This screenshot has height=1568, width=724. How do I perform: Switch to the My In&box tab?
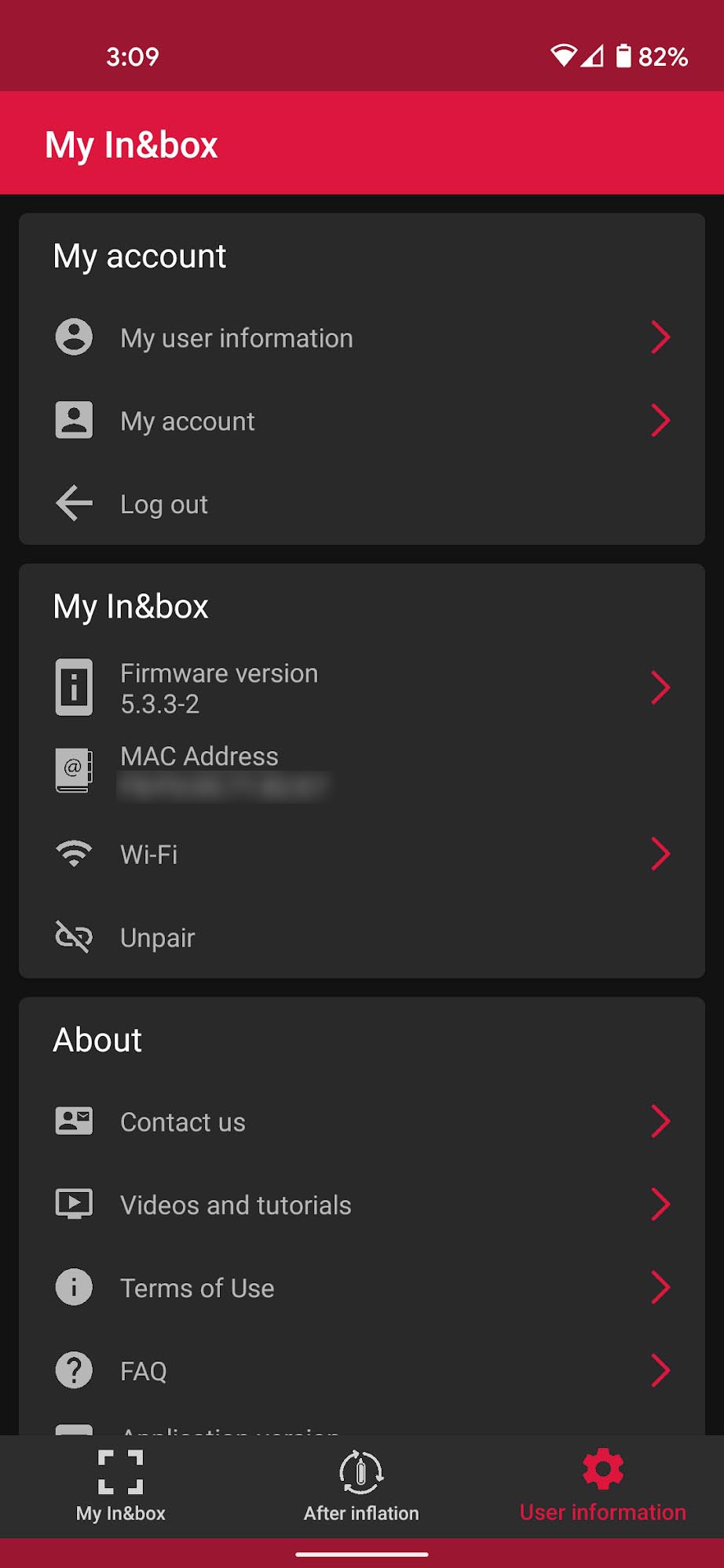pyautogui.click(x=121, y=1486)
